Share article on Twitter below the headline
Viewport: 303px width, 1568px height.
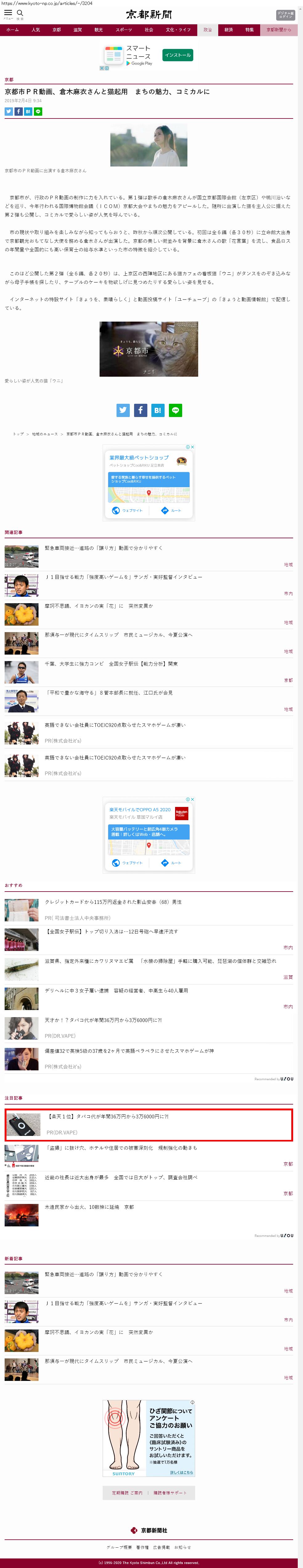coord(9,111)
